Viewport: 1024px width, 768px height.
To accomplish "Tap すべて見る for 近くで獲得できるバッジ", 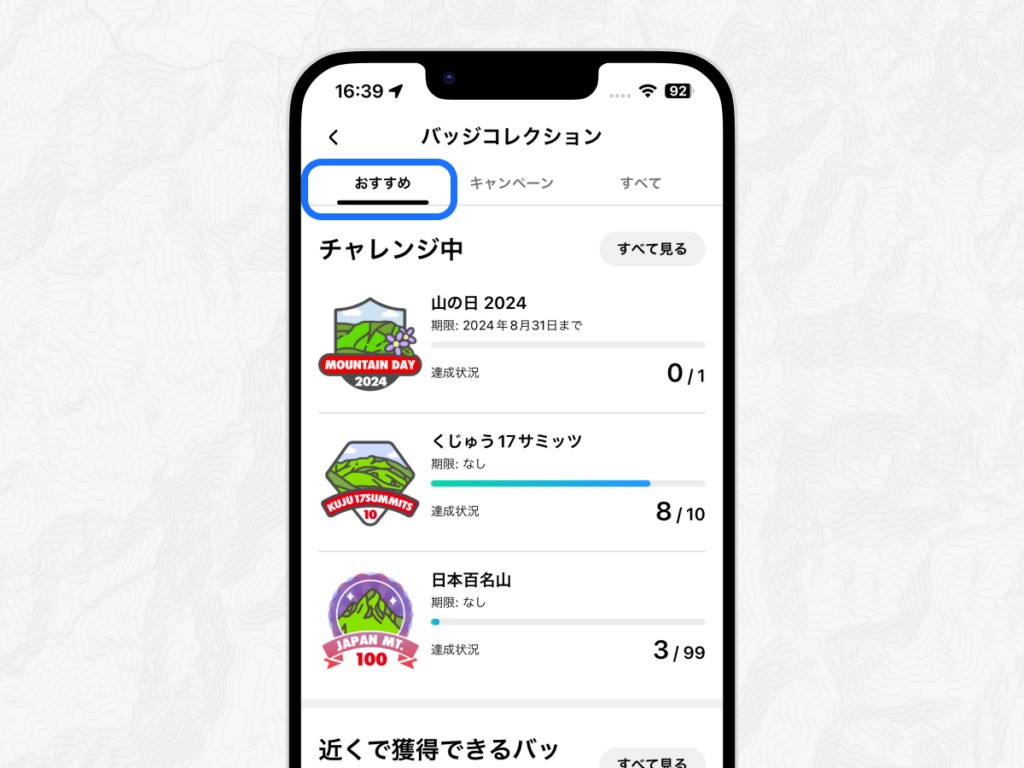I will click(652, 760).
